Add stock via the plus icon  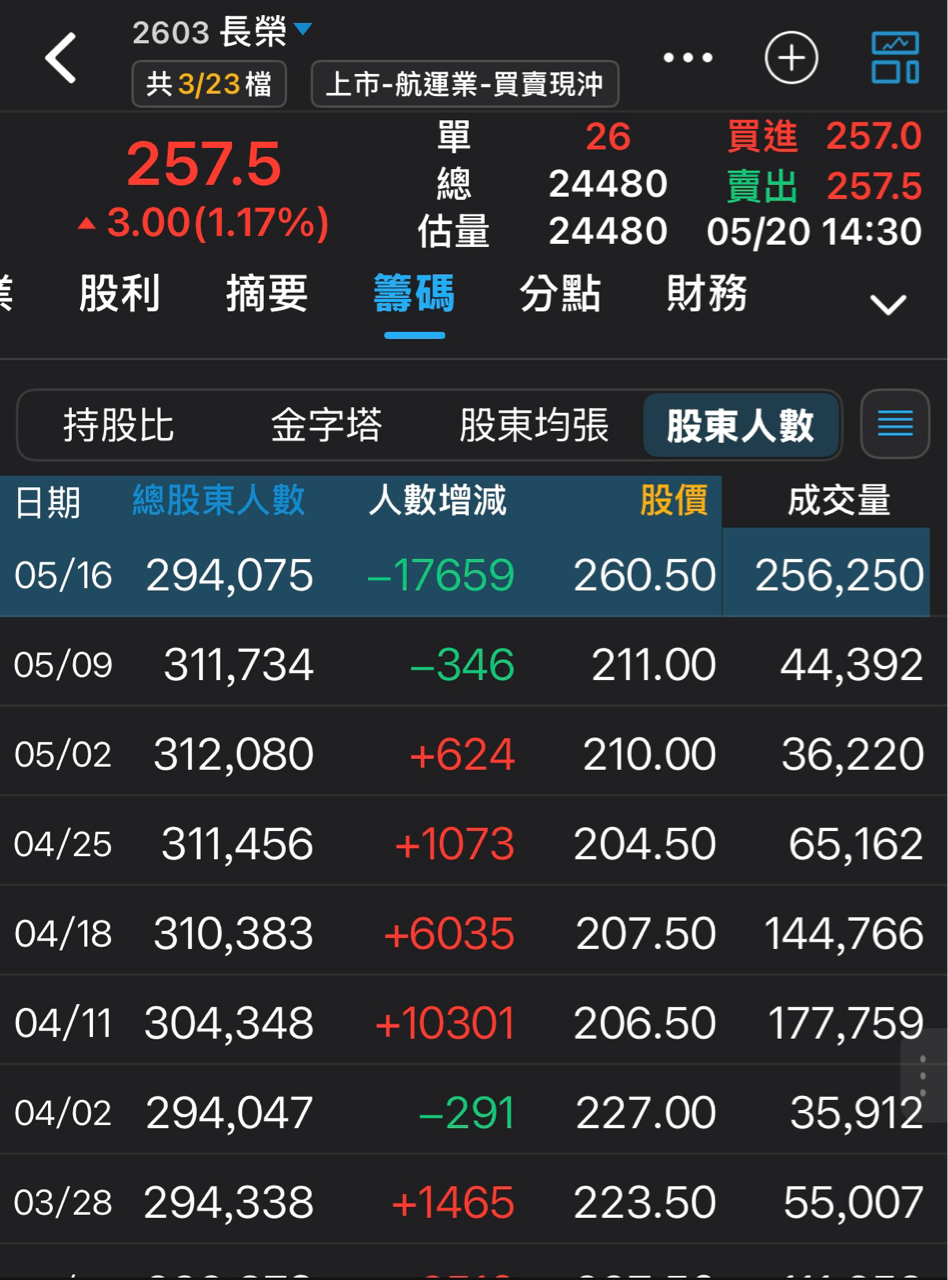pyautogui.click(x=791, y=58)
